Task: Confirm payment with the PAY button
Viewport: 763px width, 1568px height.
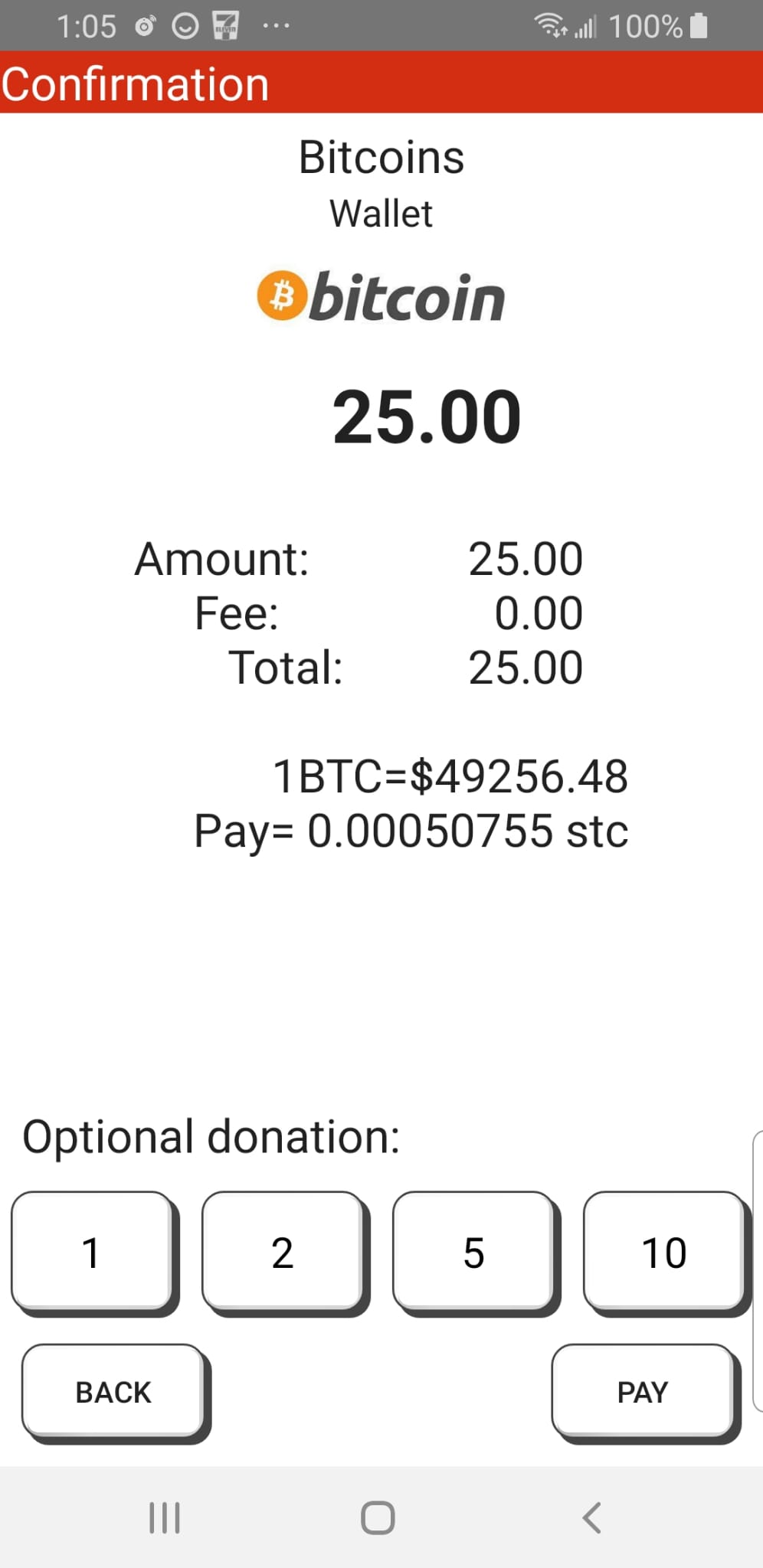Action: pyautogui.click(x=643, y=1390)
